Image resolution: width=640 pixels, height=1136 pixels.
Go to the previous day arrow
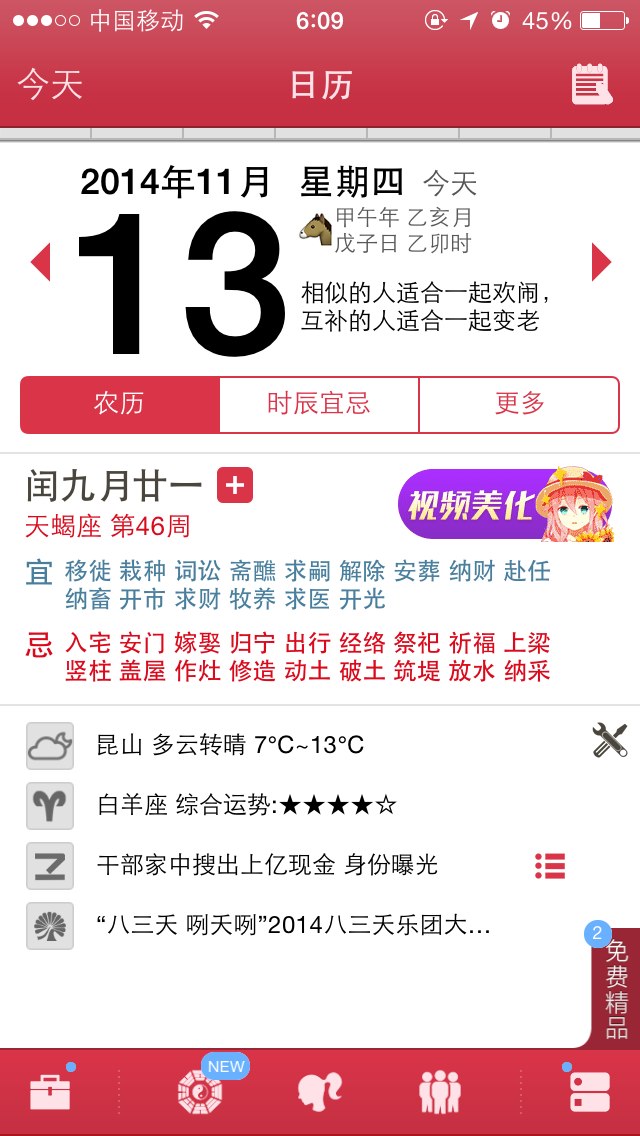(x=41, y=262)
